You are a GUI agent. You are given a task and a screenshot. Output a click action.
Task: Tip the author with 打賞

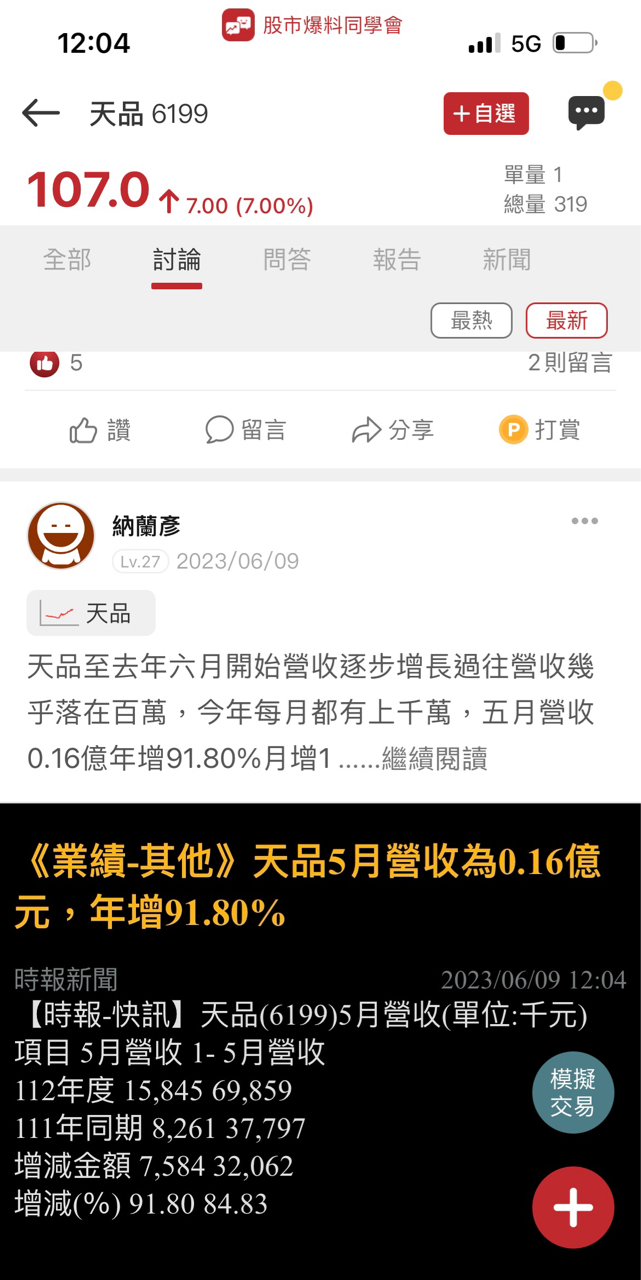540,430
